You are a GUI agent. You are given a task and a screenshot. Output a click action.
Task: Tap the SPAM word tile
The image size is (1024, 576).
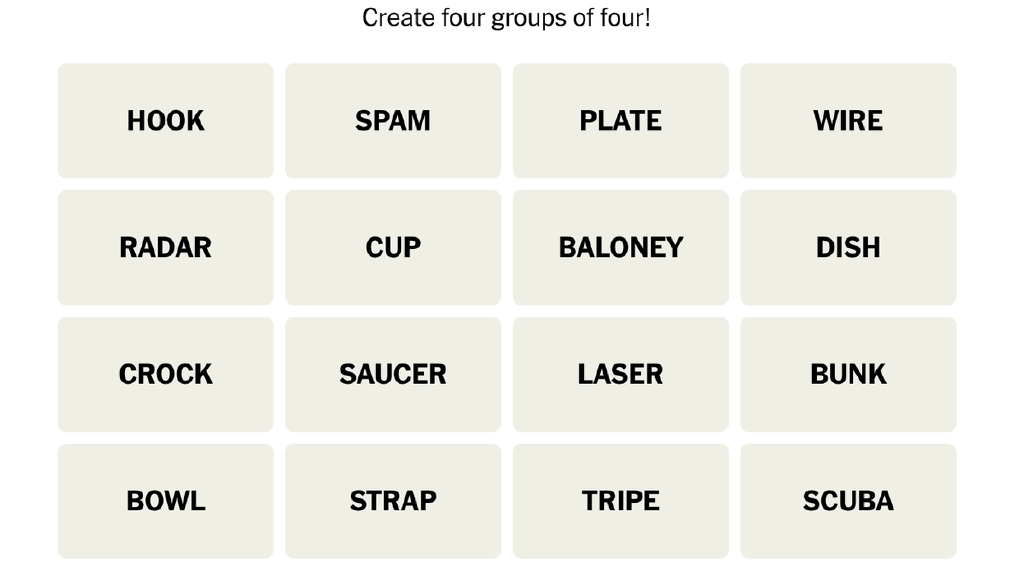[x=393, y=121]
